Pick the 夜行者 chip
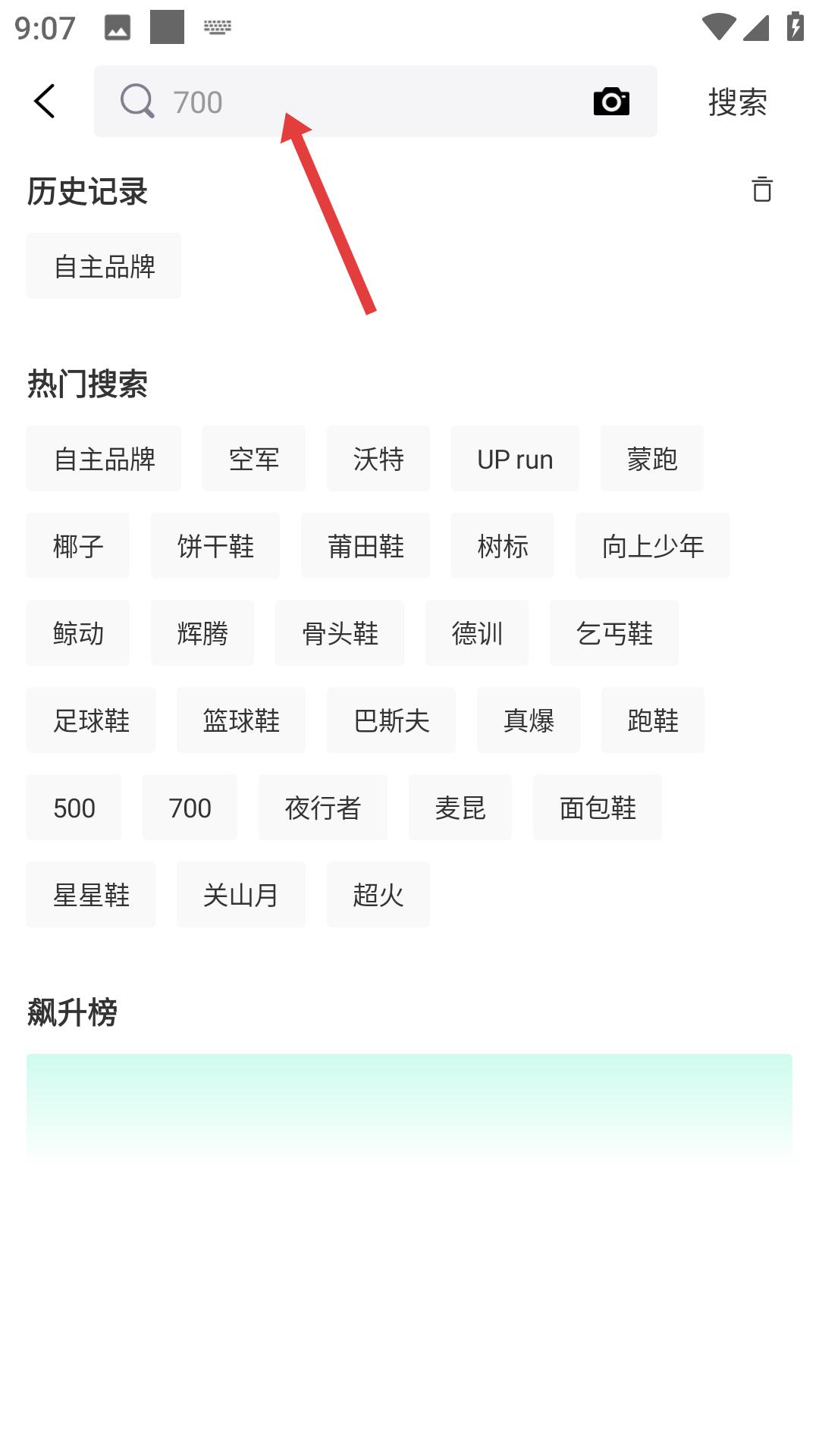Screen dimensions: 819x1456 coord(323,808)
